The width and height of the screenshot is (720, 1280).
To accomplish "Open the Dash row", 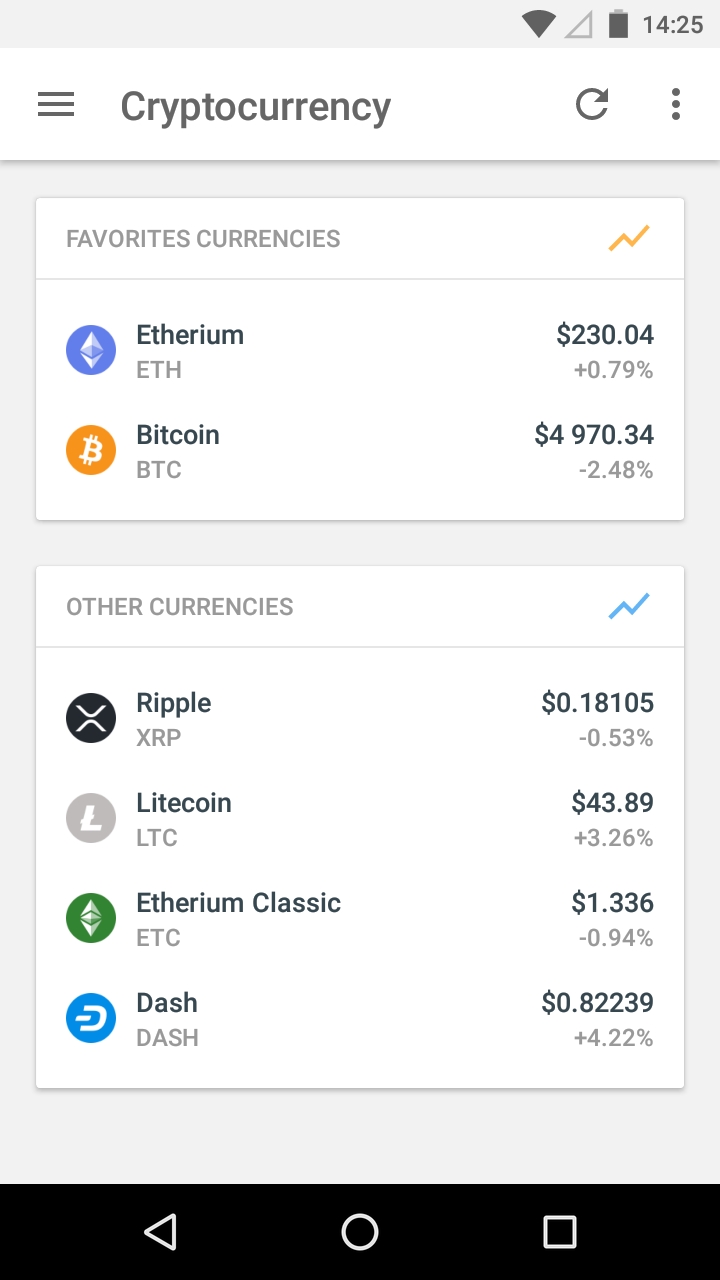I will tap(360, 1019).
